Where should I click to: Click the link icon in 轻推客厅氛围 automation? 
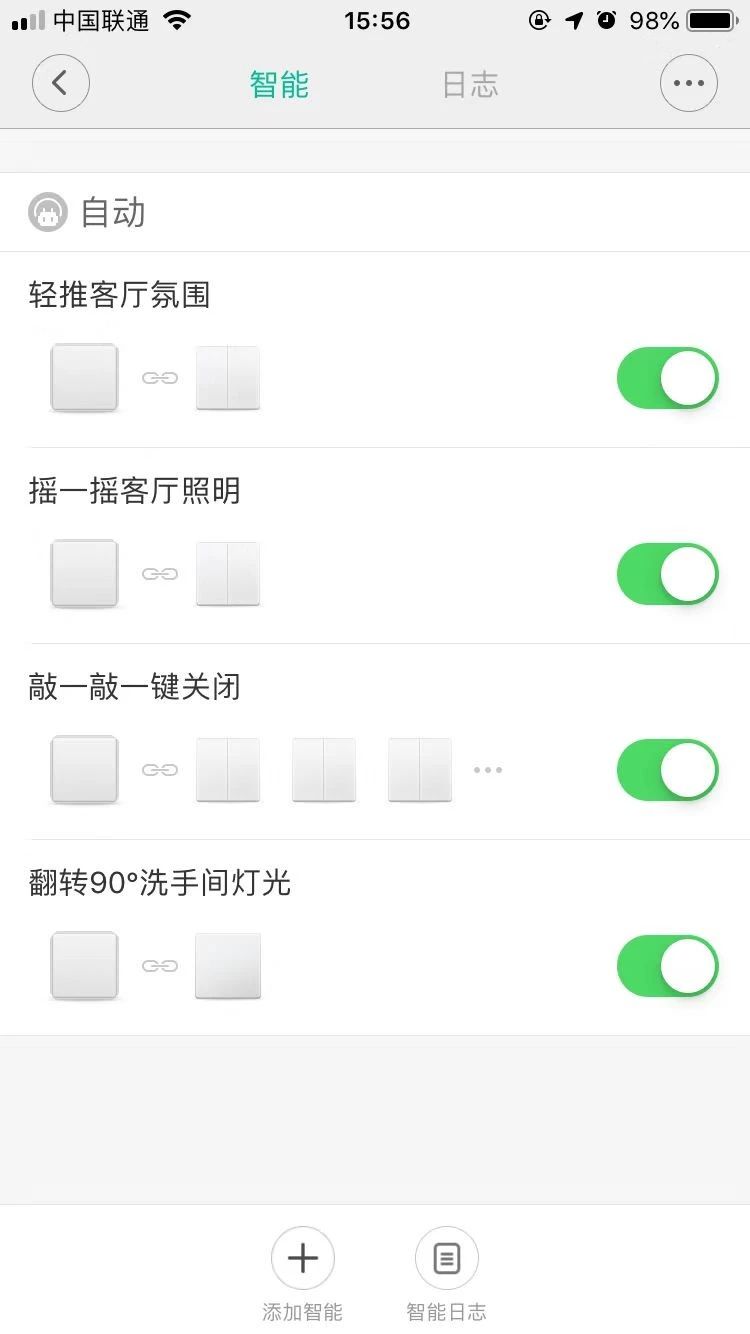[x=160, y=378]
